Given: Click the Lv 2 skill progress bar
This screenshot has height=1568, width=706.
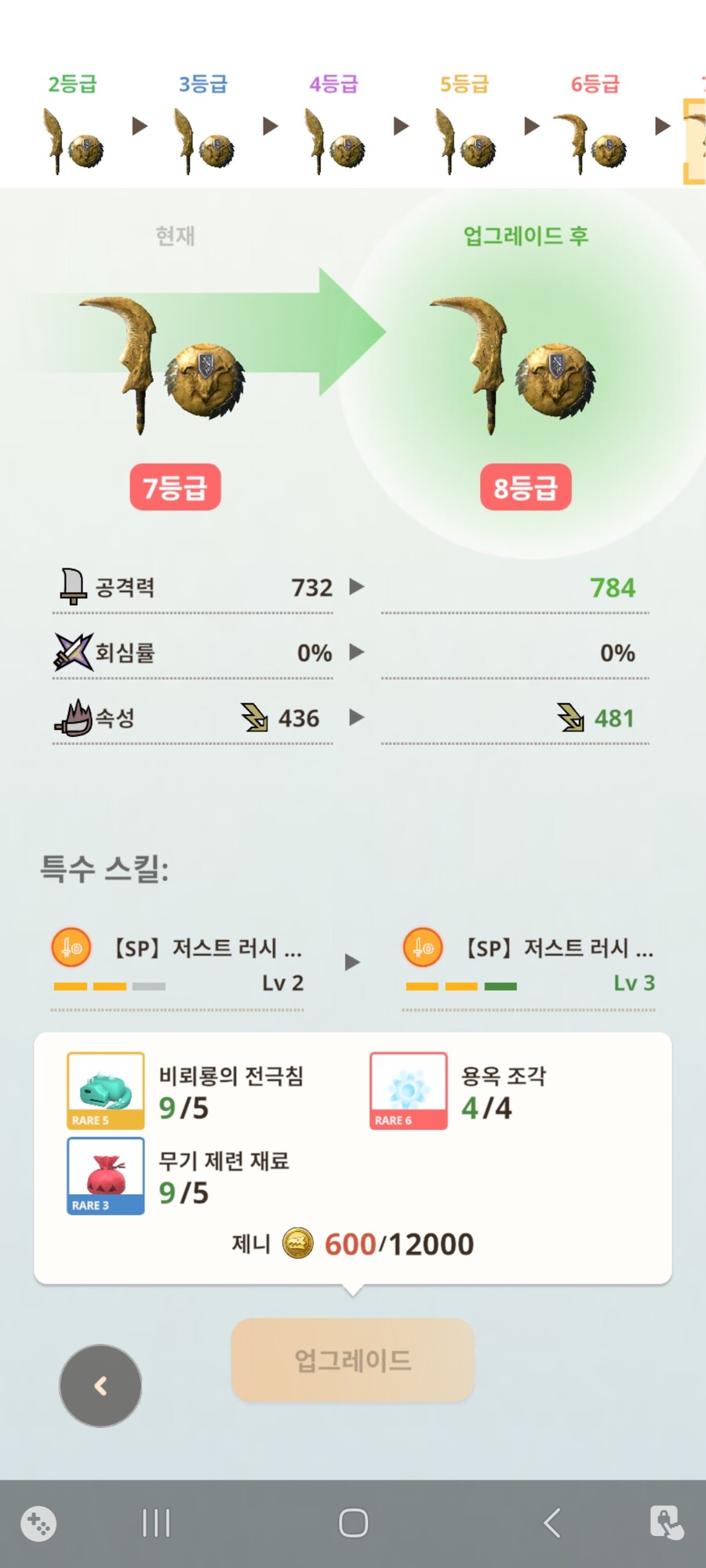Looking at the screenshot, I should pyautogui.click(x=110, y=985).
